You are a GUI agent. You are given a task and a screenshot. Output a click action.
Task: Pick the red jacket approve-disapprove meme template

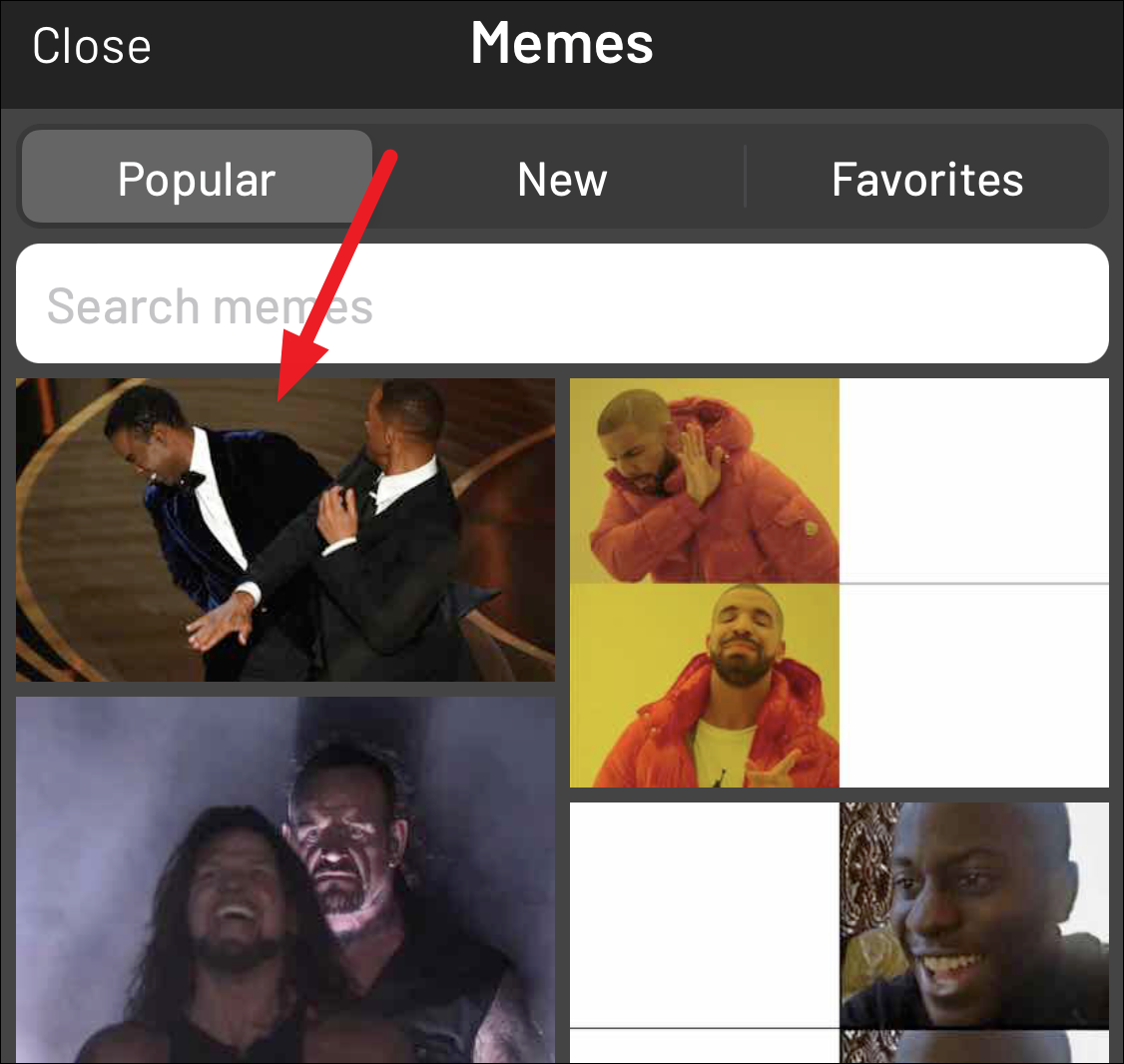[x=839, y=583]
